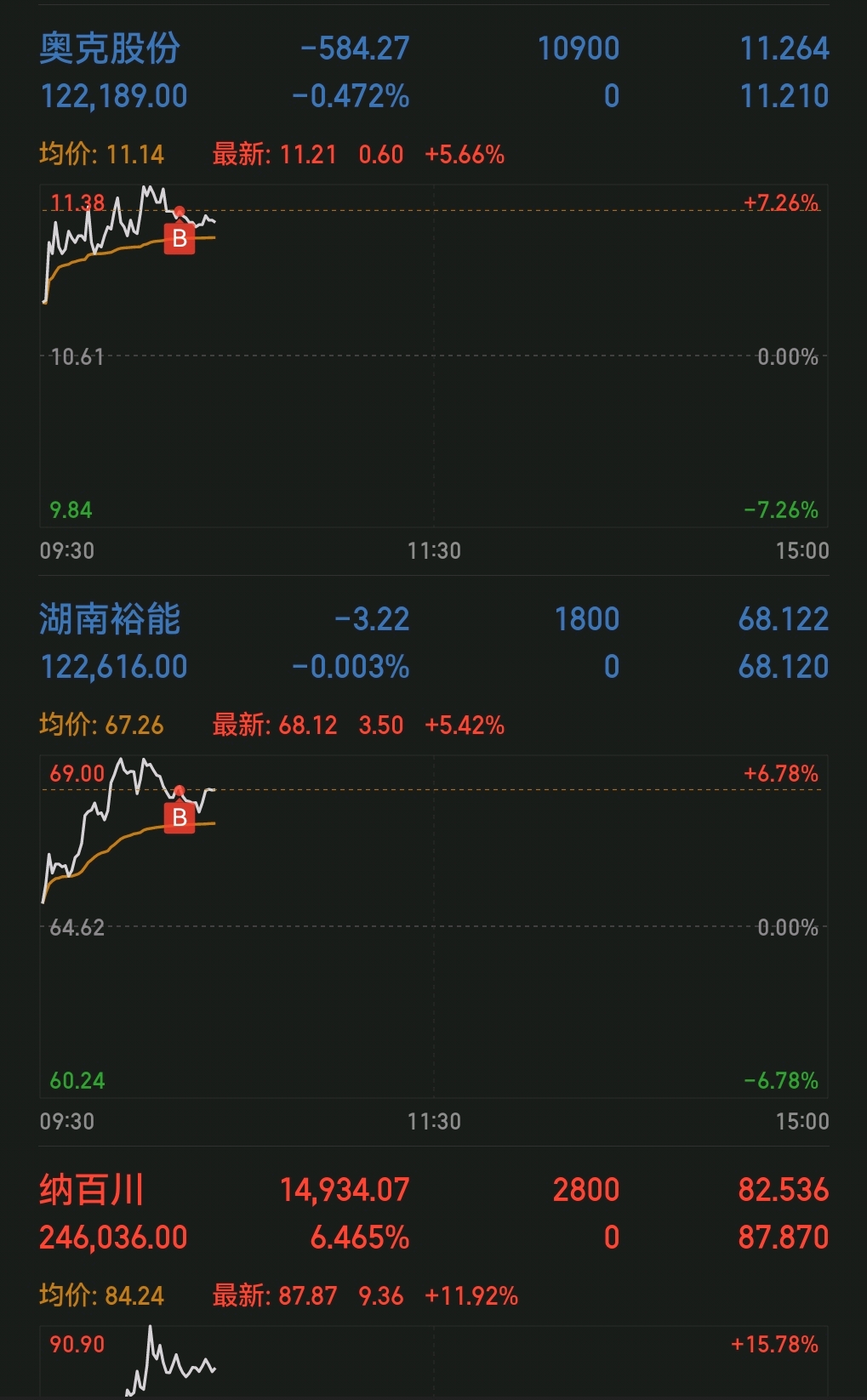Tap the B buy marker on 奥克股份 chart
867x1400 pixels.
tap(180, 238)
